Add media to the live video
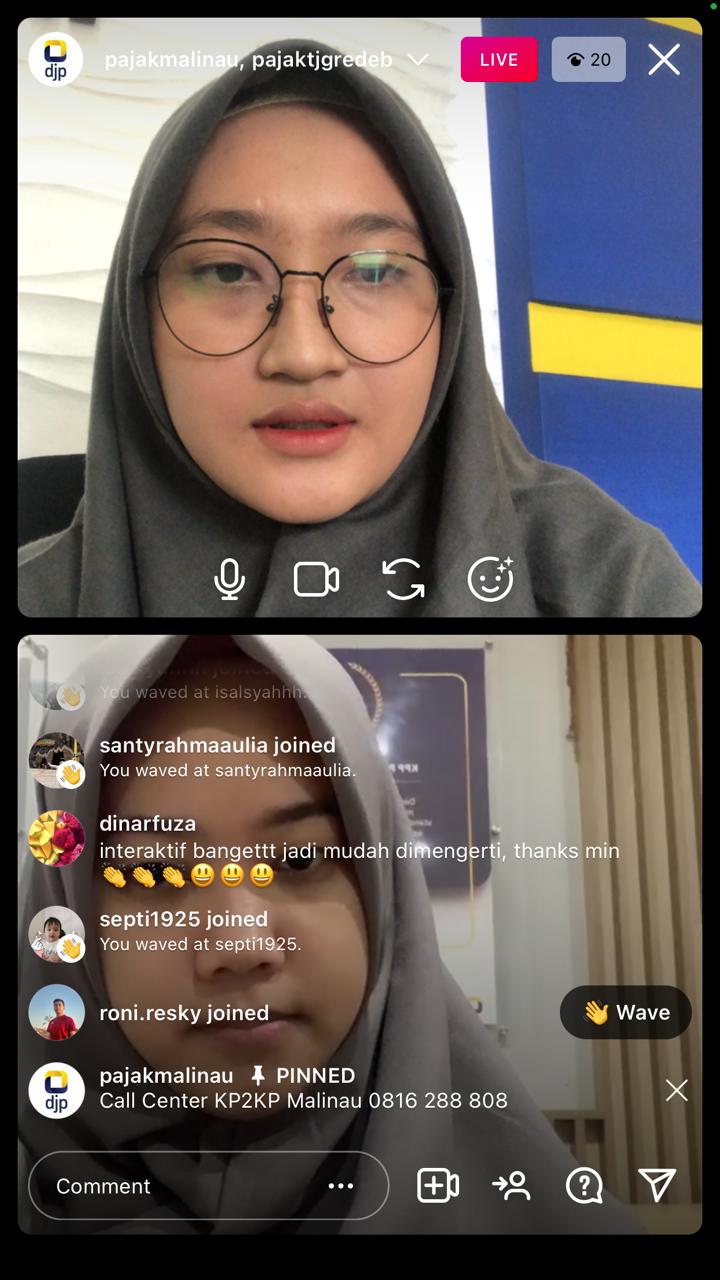Screen dimensions: 720x1280 pos(437,1186)
